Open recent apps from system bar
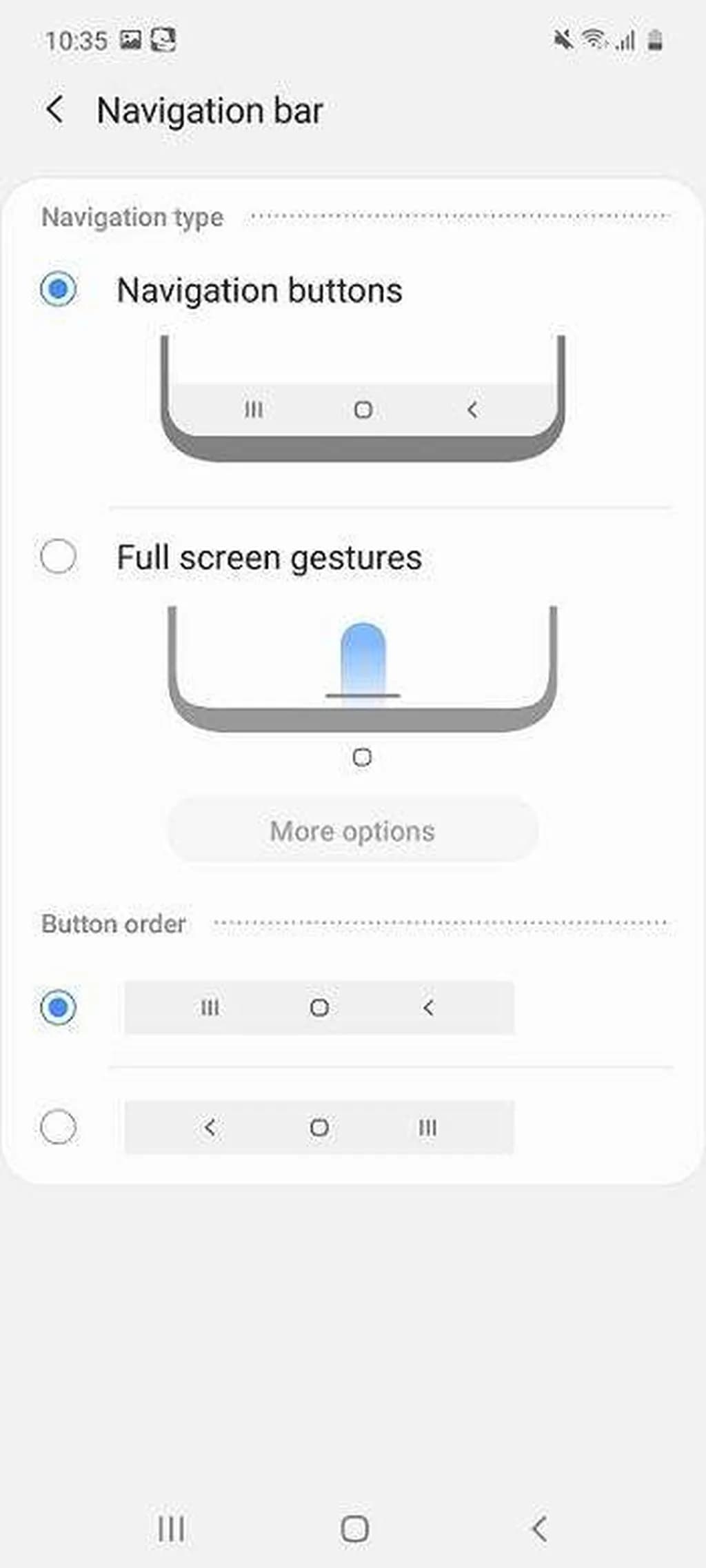 pyautogui.click(x=171, y=1529)
